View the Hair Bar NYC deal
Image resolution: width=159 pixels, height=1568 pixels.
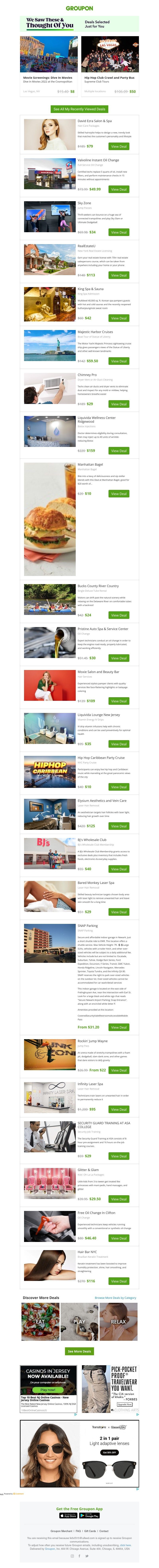pos(119,1281)
